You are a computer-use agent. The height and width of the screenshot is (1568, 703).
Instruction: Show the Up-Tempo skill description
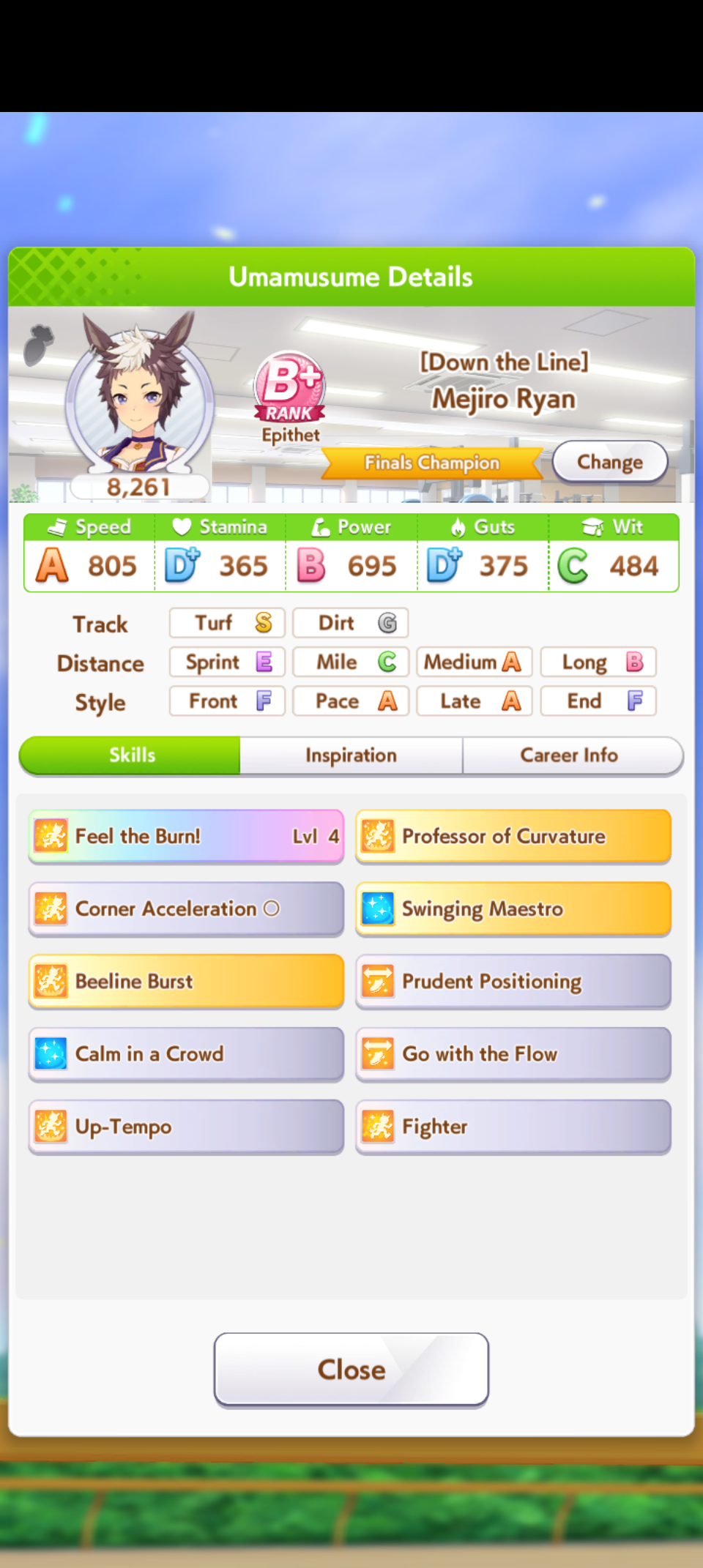tap(186, 1127)
